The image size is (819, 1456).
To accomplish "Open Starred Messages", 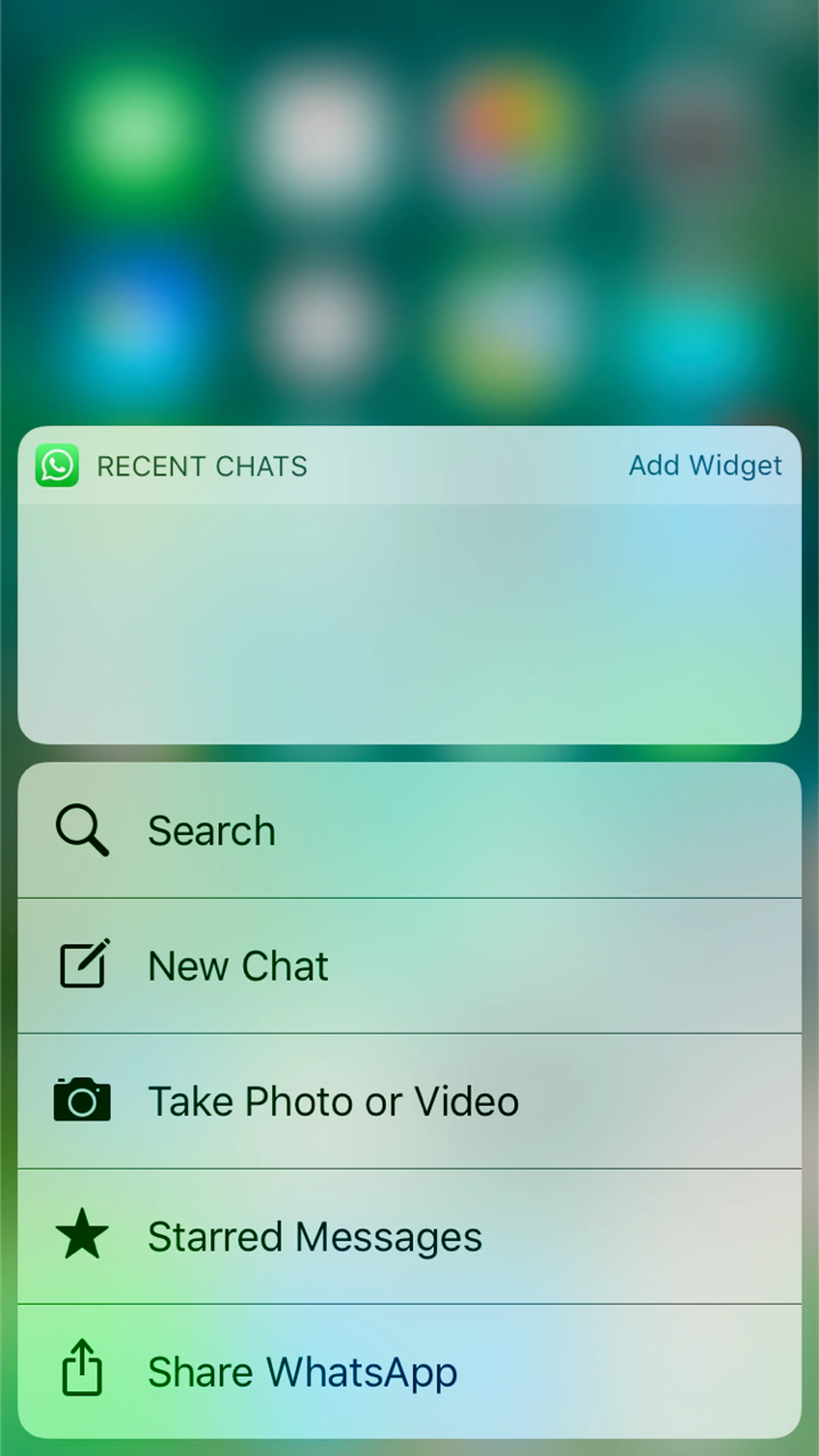I will click(x=314, y=1237).
